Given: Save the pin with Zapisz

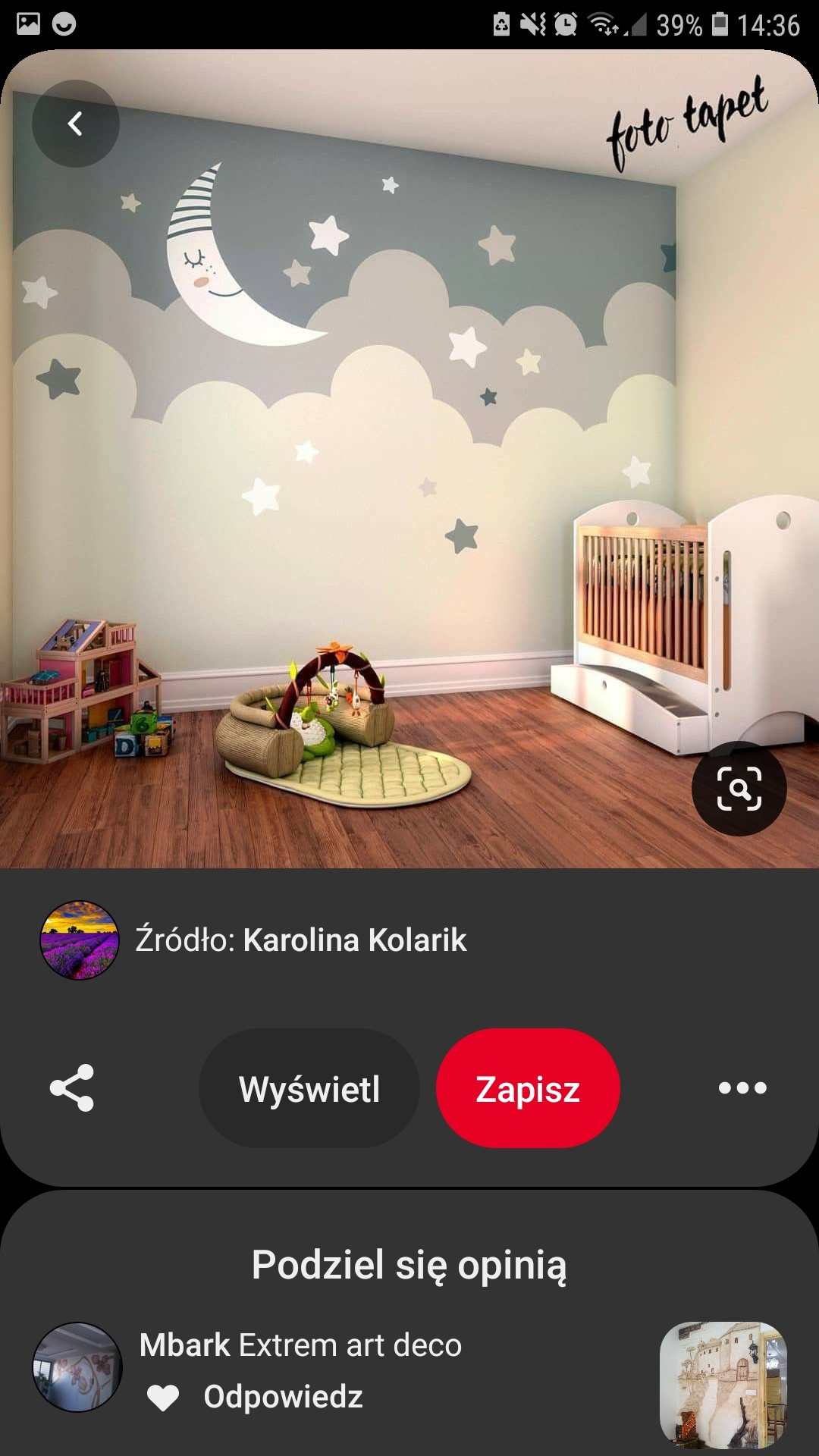Looking at the screenshot, I should pyautogui.click(x=528, y=1088).
